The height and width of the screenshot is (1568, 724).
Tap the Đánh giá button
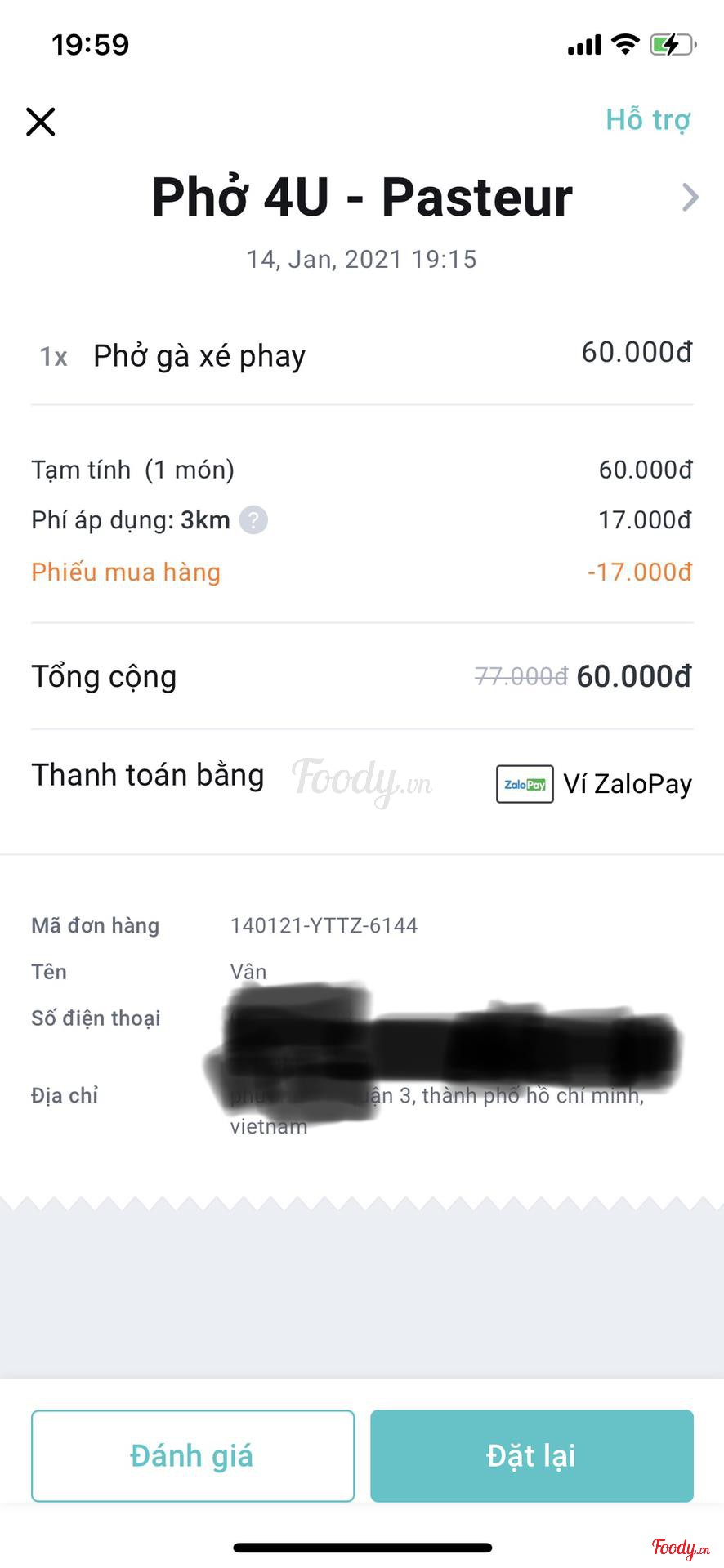point(193,1455)
